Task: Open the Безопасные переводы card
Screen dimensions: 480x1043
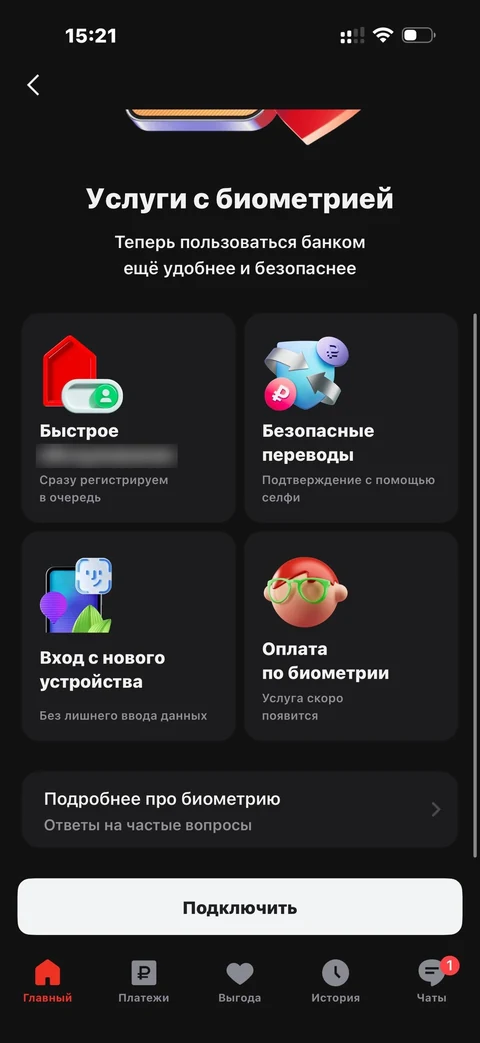Action: [x=351, y=418]
